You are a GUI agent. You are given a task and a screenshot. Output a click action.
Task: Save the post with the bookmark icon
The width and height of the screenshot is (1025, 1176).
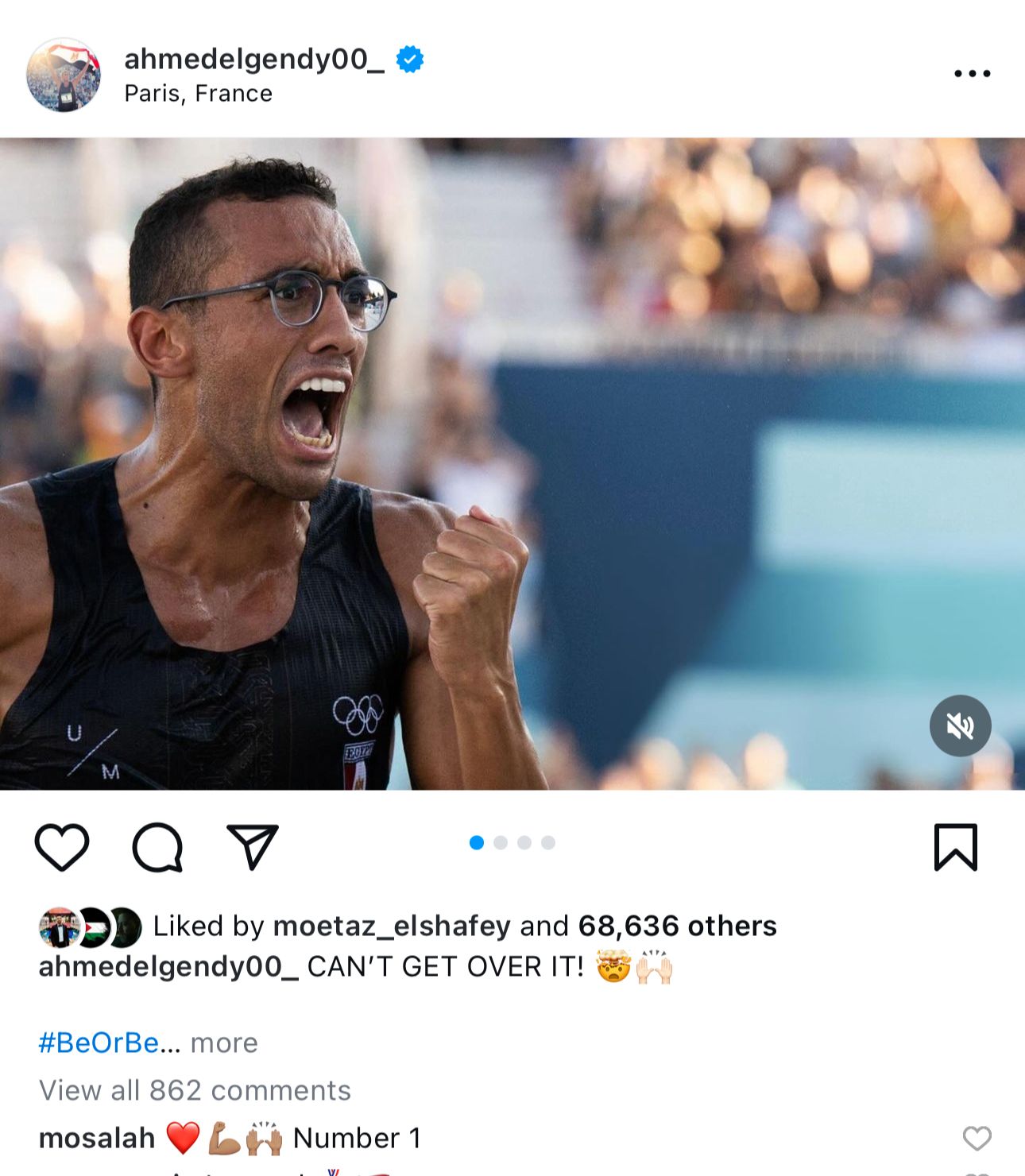(x=955, y=847)
